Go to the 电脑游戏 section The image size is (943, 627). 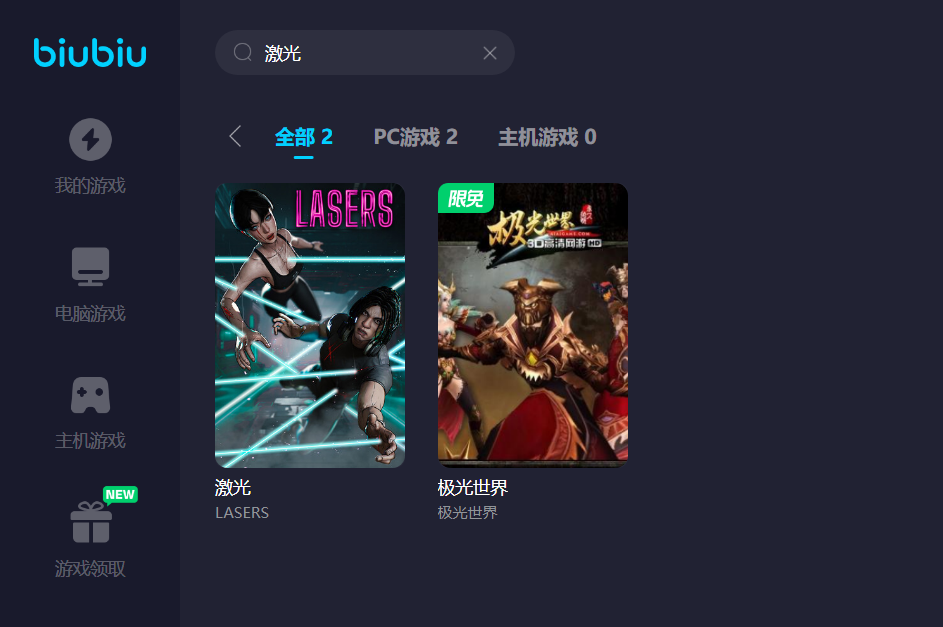(90, 283)
